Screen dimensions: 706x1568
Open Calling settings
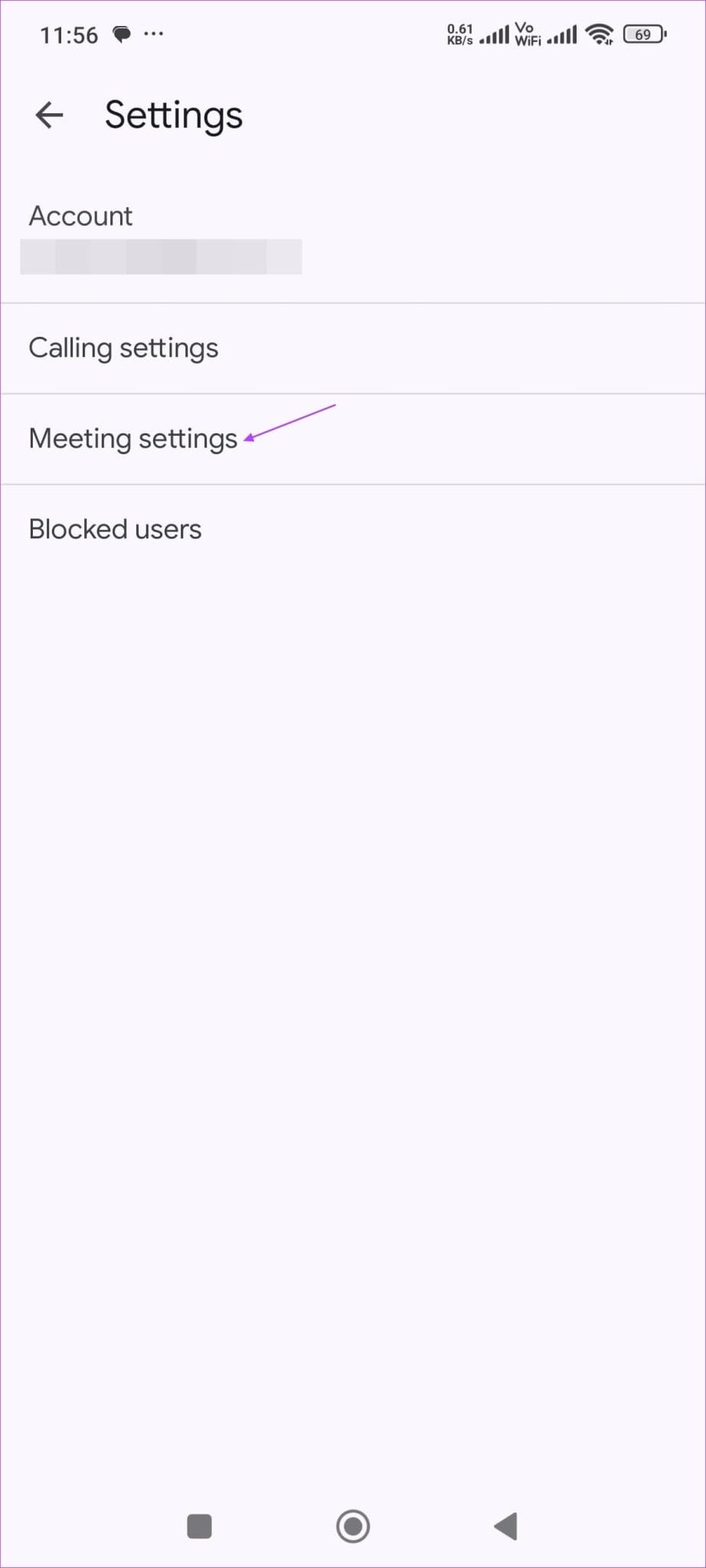tap(123, 348)
